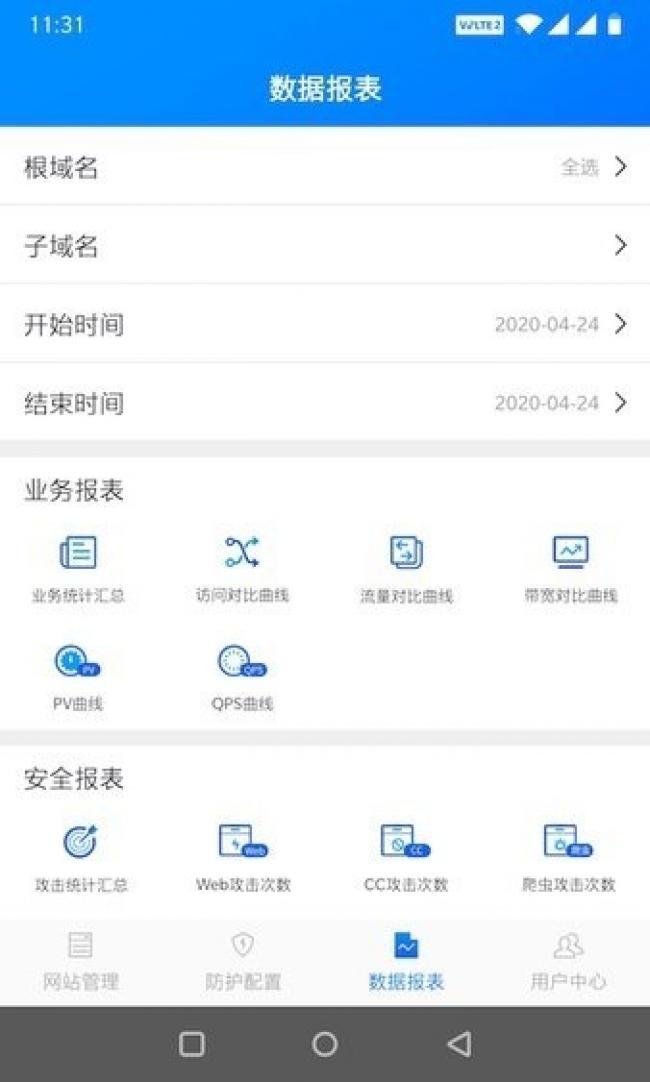Open 攻击统计汇总 report
The image size is (650, 1082).
coord(81,858)
